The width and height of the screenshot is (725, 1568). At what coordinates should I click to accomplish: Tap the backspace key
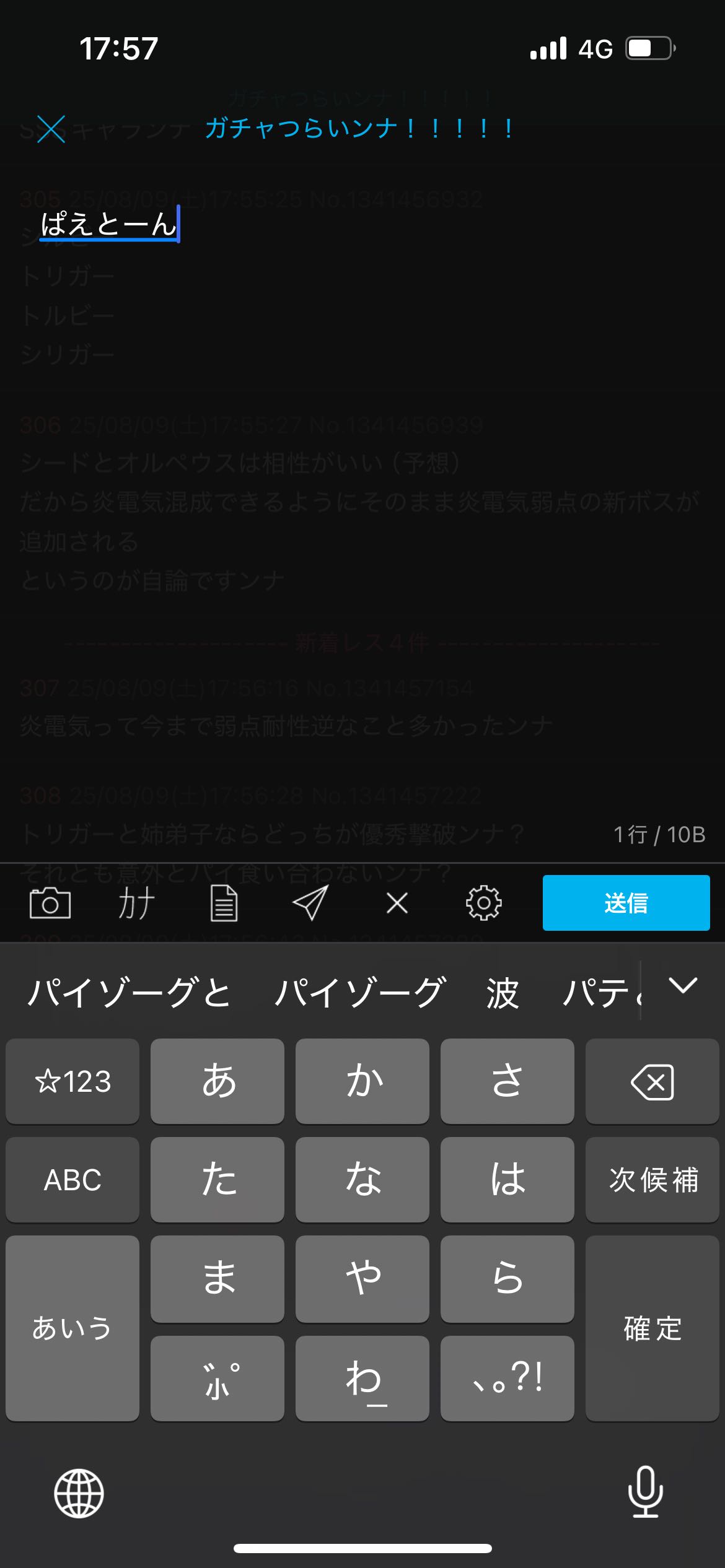(652, 1081)
